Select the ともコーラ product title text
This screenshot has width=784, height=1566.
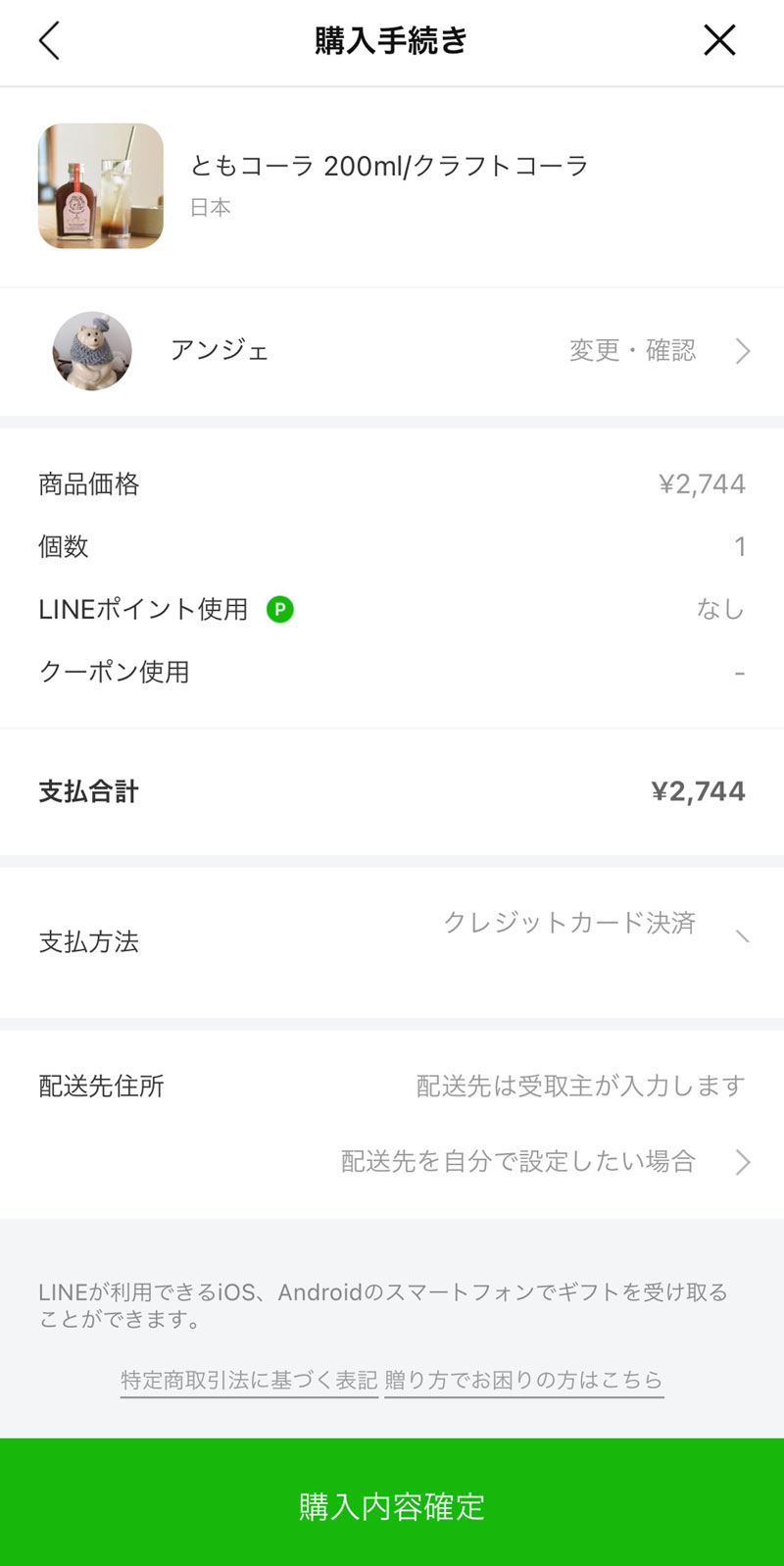pos(390,166)
